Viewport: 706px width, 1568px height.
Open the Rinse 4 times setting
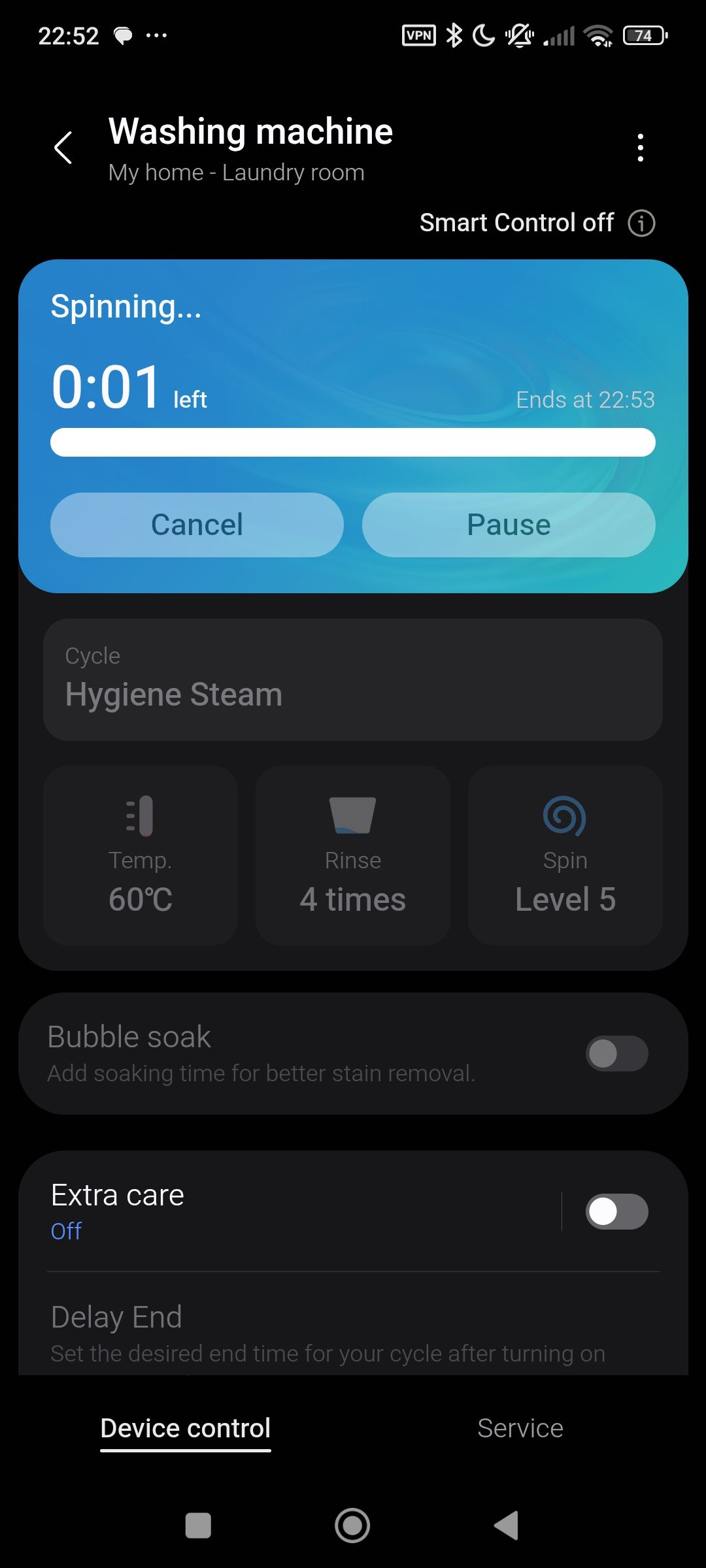(353, 855)
